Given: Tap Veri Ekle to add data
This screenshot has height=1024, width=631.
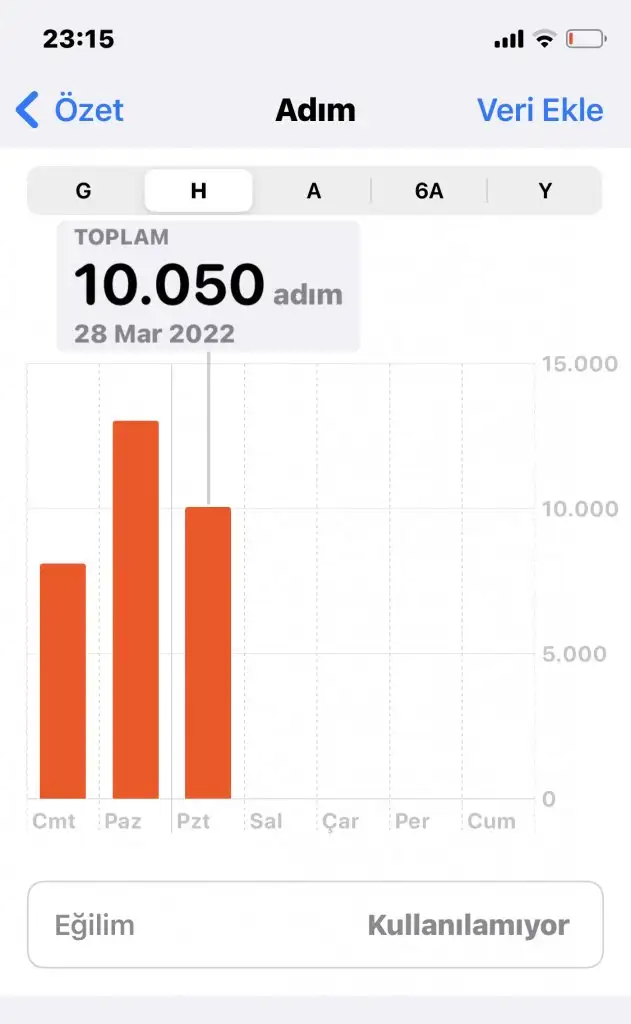Looking at the screenshot, I should [540, 109].
